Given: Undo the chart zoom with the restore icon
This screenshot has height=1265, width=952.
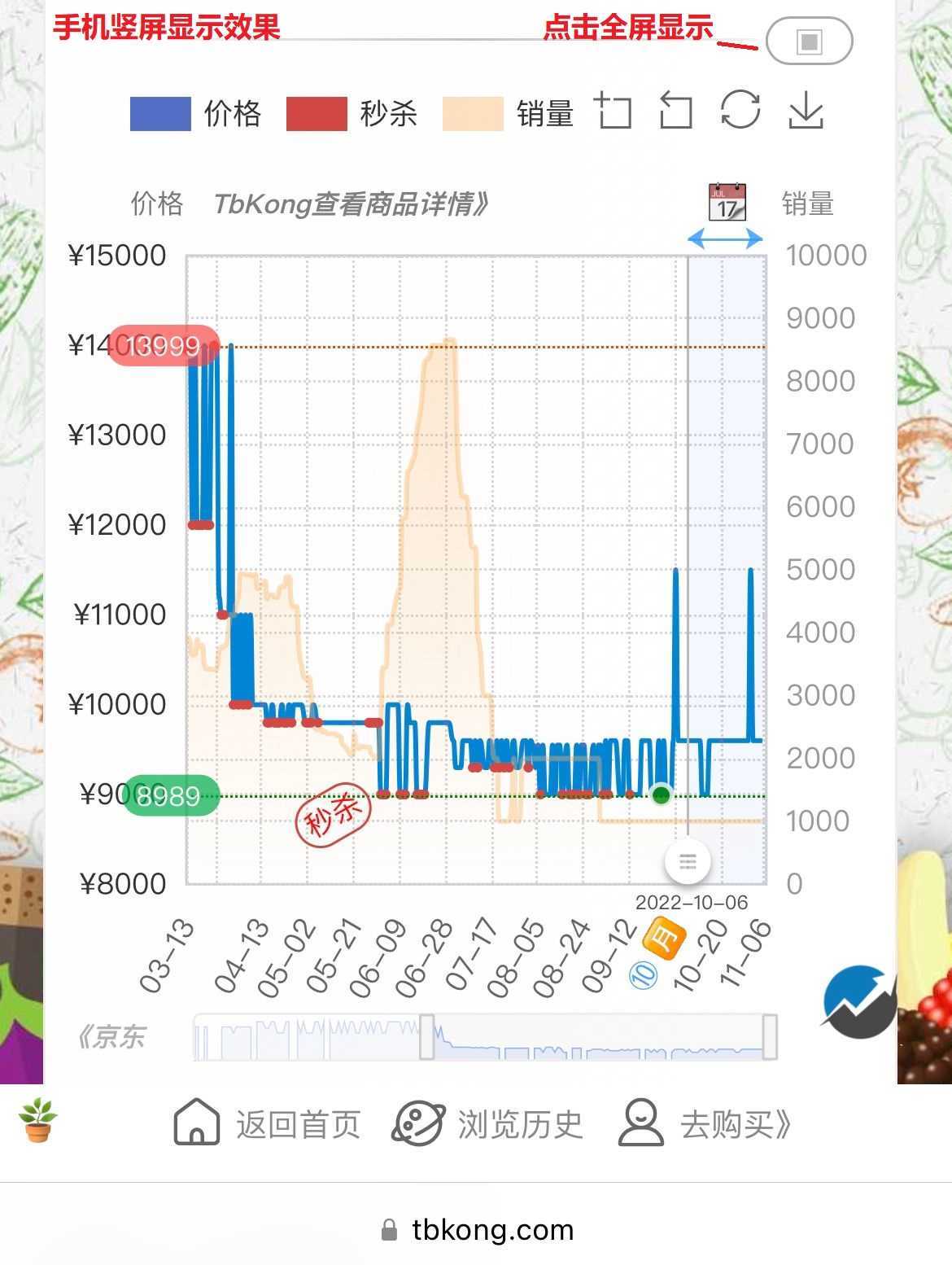Looking at the screenshot, I should 677,112.
